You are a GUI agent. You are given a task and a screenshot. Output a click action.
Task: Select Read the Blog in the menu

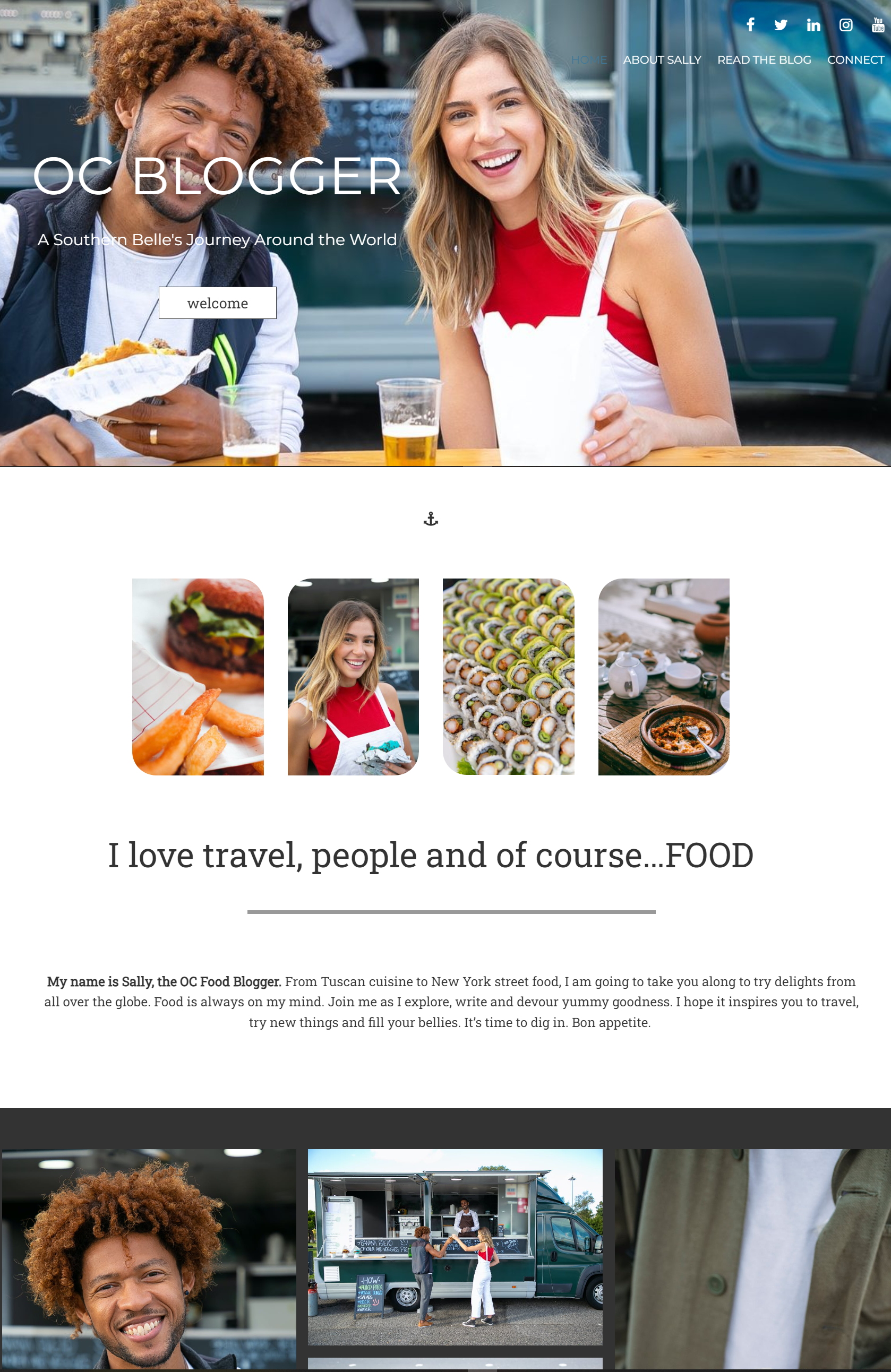point(764,60)
